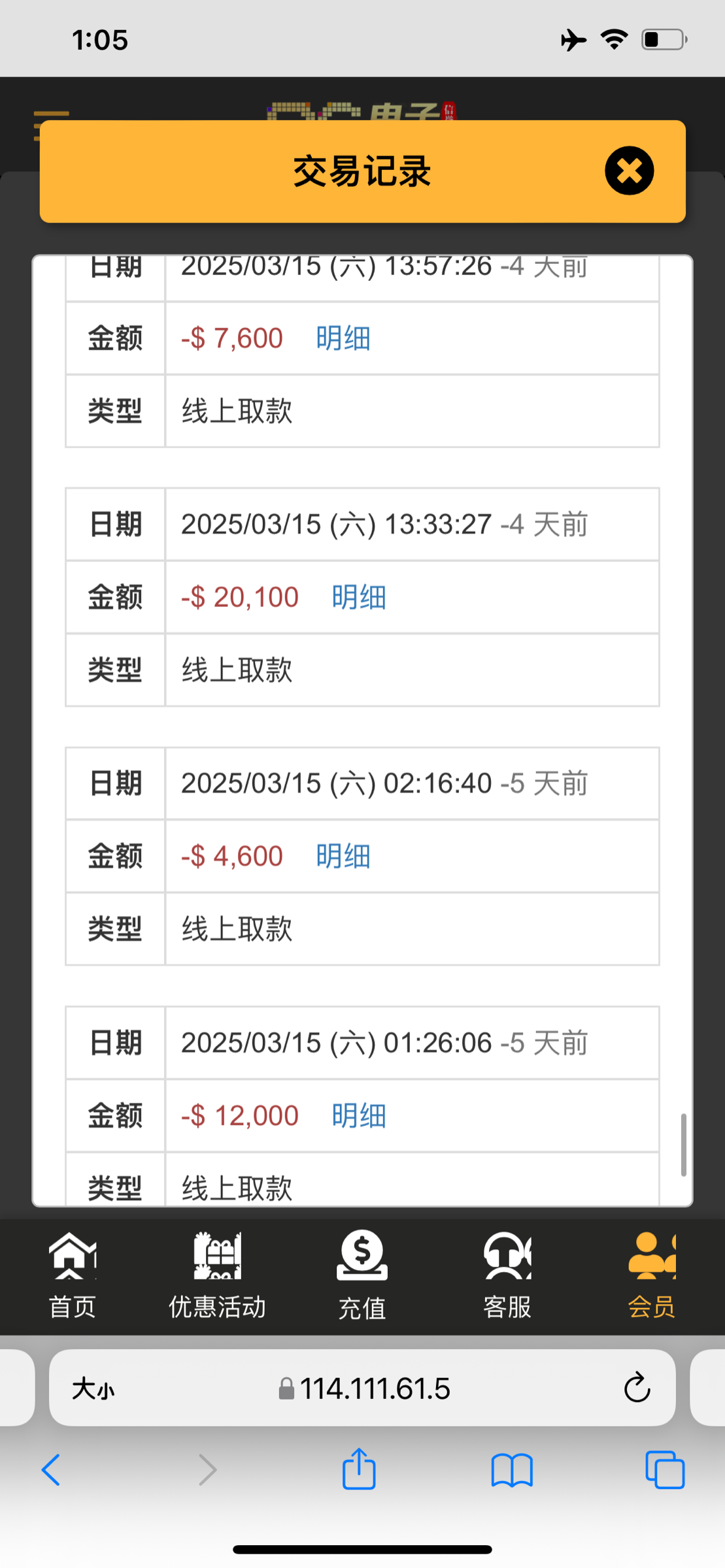Tap the 大小 text size button
The width and height of the screenshot is (725, 1568).
[x=93, y=1388]
